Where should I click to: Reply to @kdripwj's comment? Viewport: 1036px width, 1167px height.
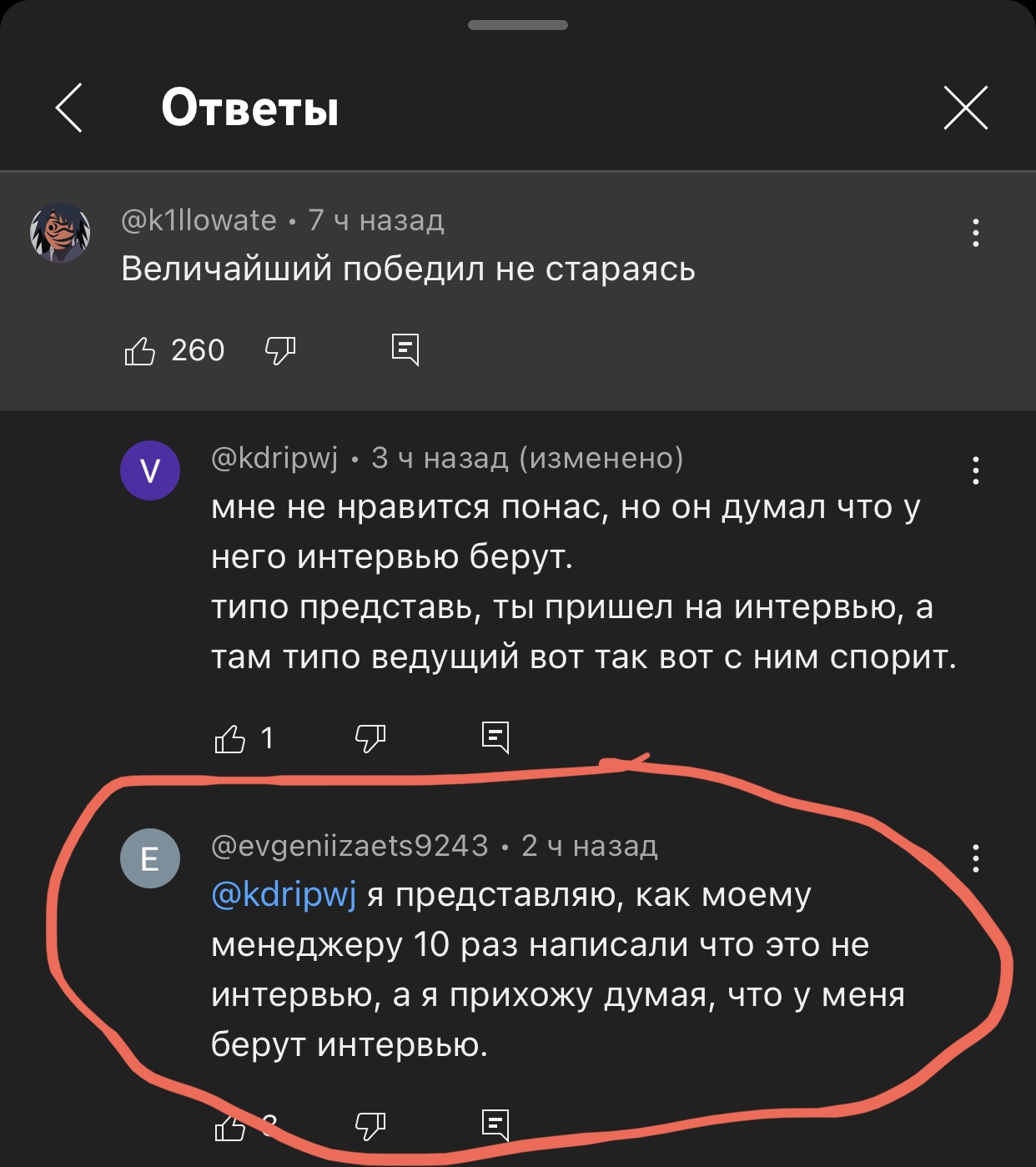[x=495, y=737]
